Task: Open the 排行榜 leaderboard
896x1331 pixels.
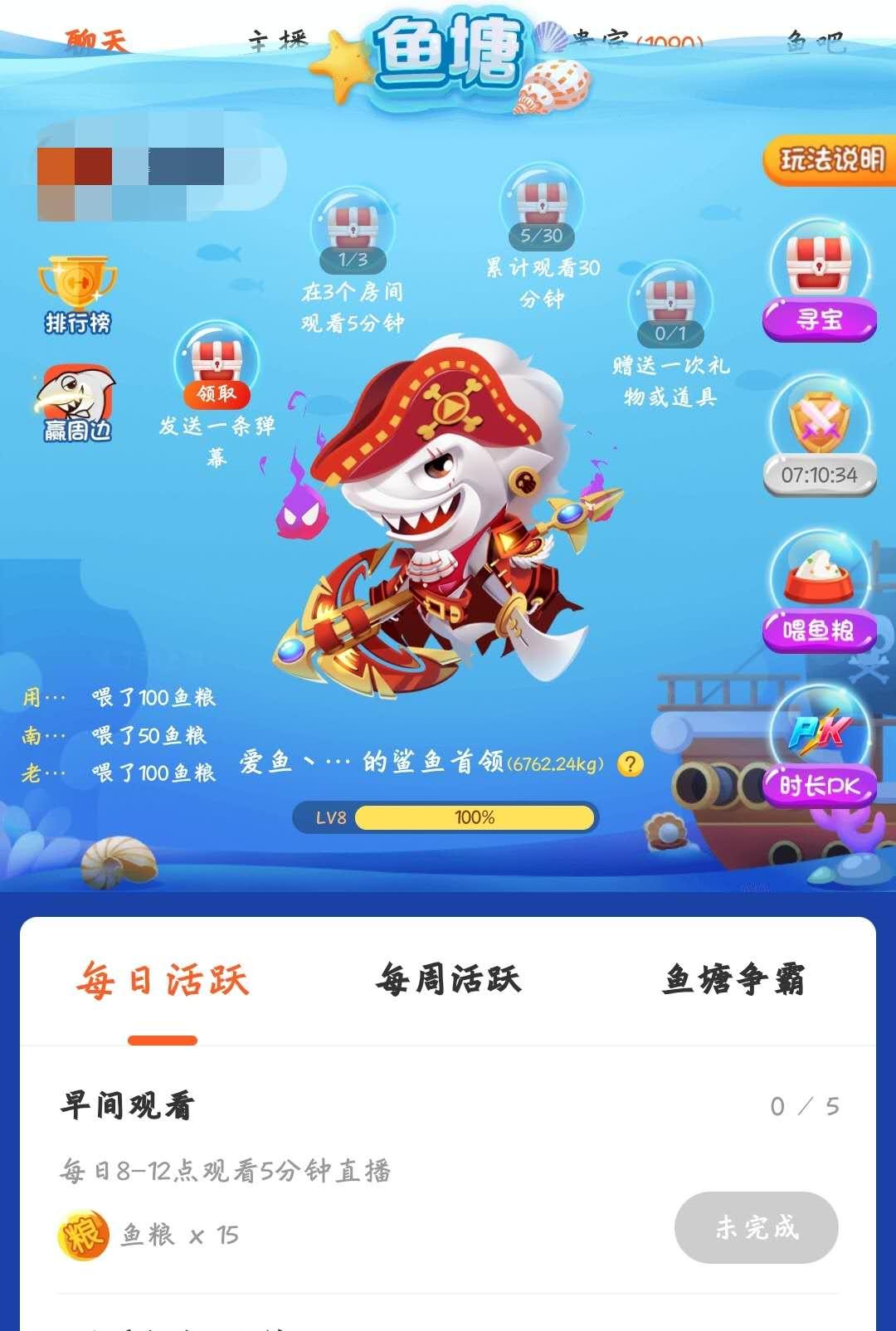Action: point(77,295)
